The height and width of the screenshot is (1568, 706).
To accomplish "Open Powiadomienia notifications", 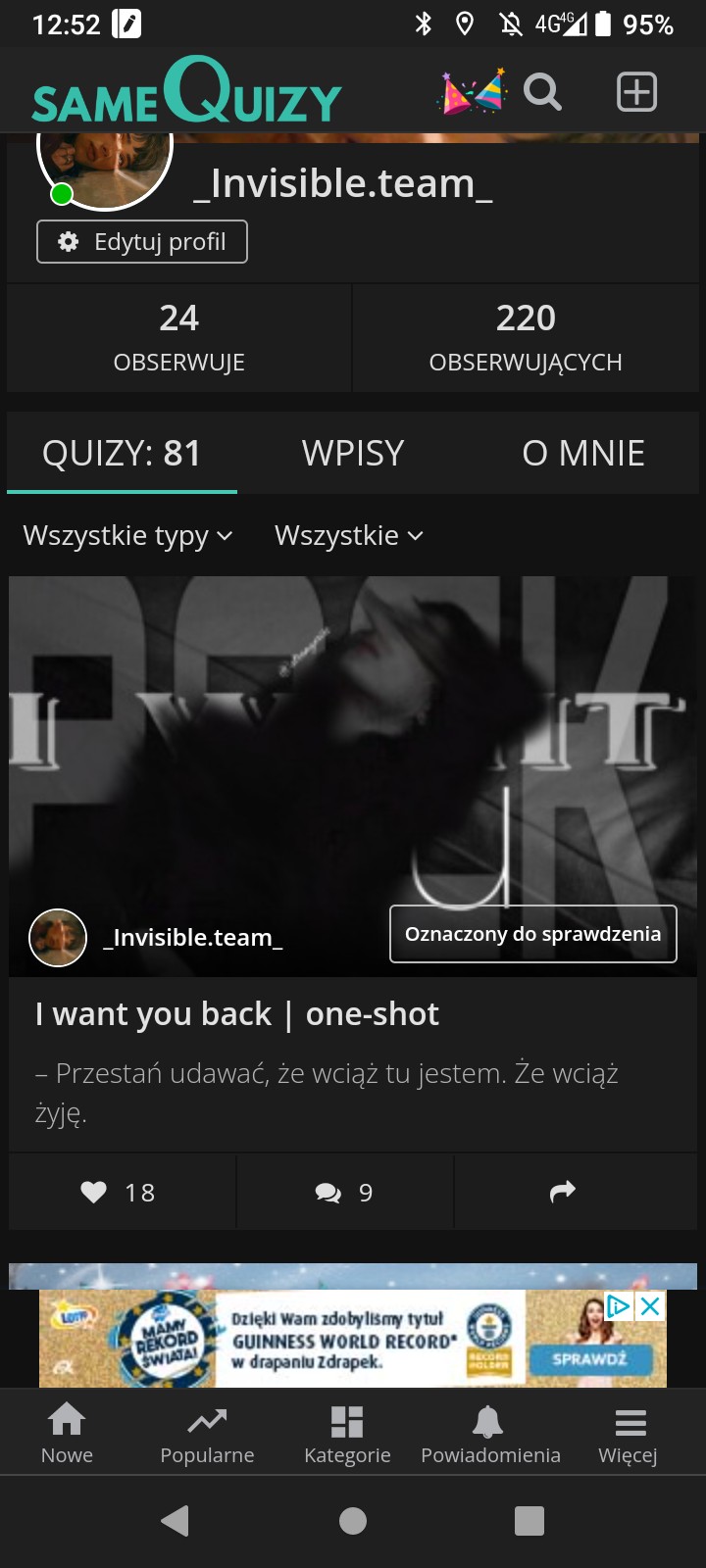I will (x=490, y=1433).
